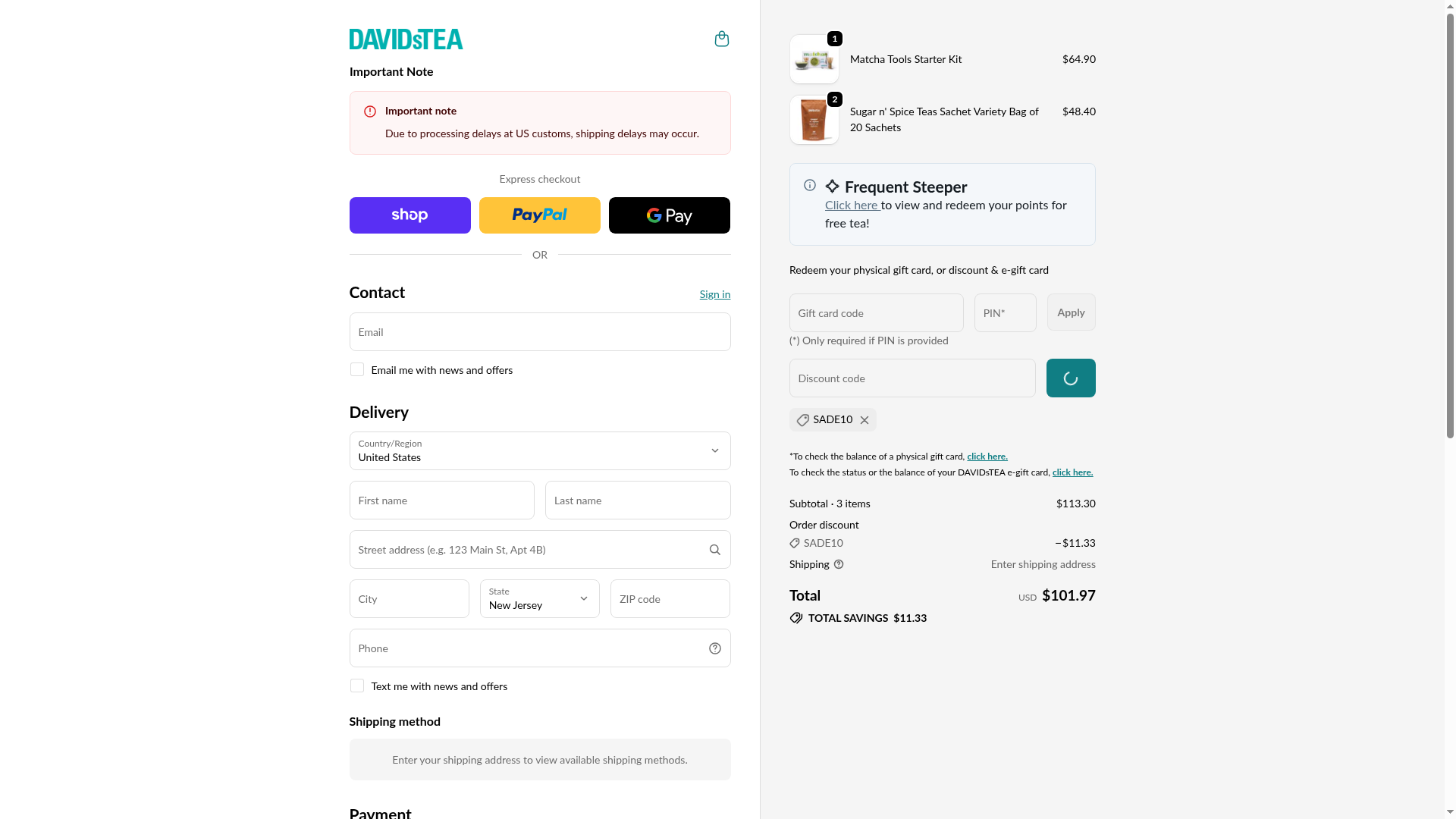Tap the Gift card code field
This screenshot has height=819, width=1456.
[x=876, y=313]
